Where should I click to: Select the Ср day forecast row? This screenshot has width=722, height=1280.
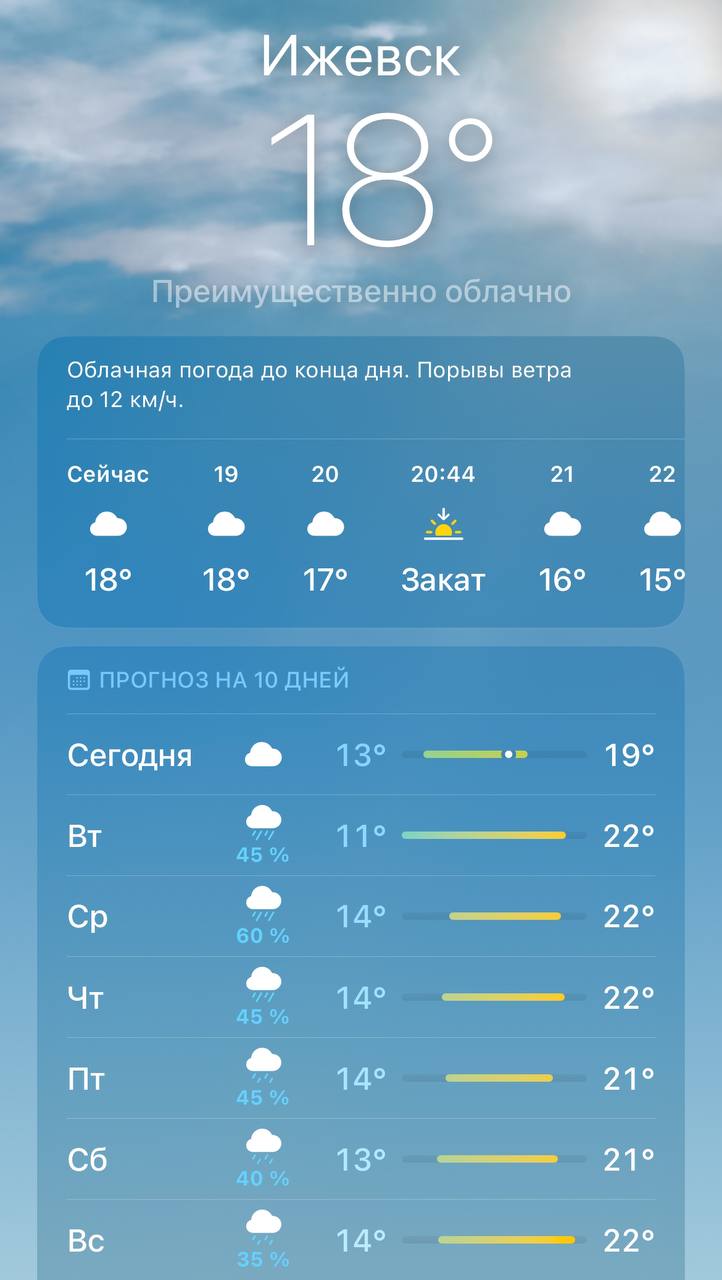pos(360,917)
